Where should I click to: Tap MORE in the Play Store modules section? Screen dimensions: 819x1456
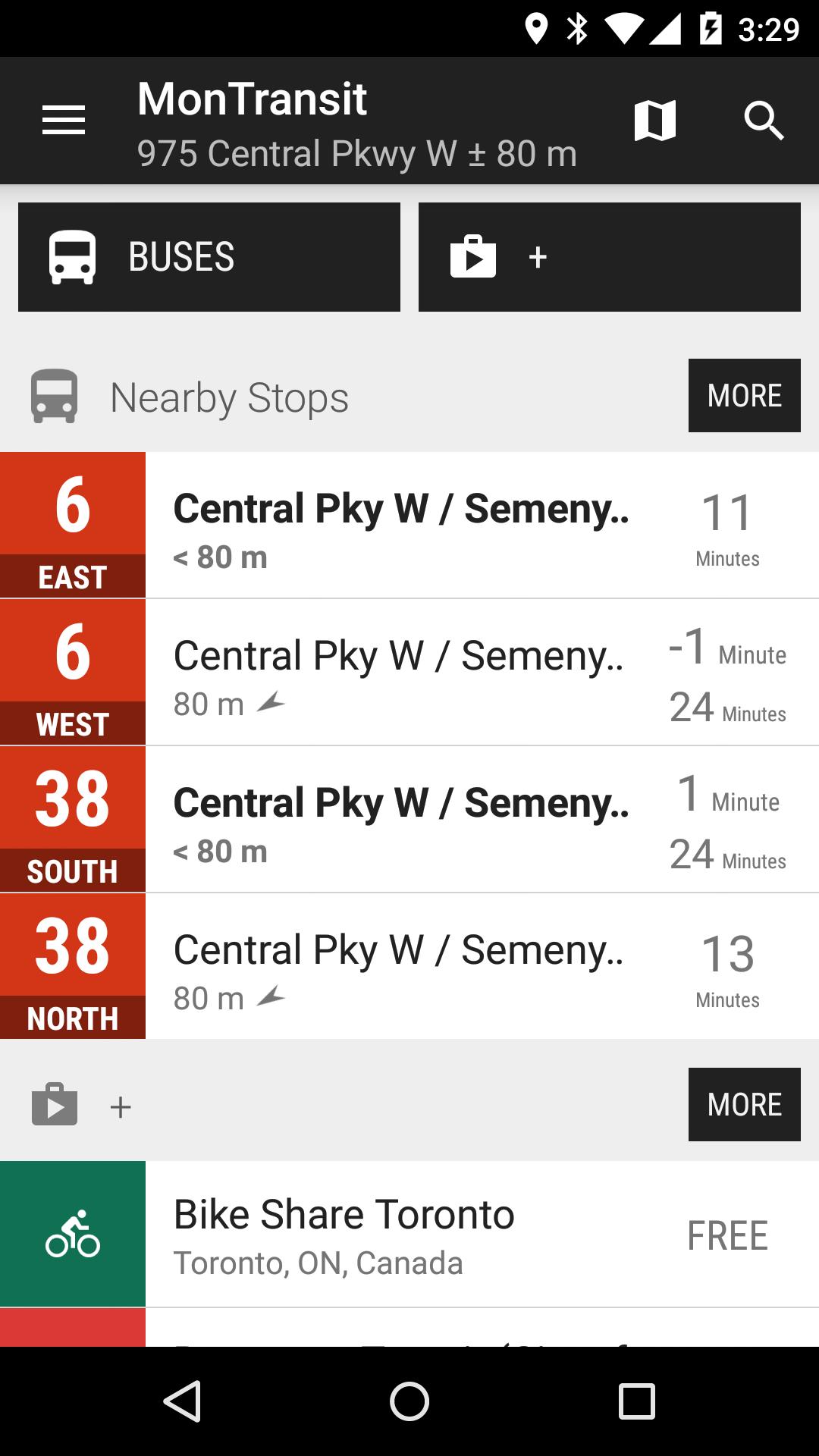point(745,1105)
